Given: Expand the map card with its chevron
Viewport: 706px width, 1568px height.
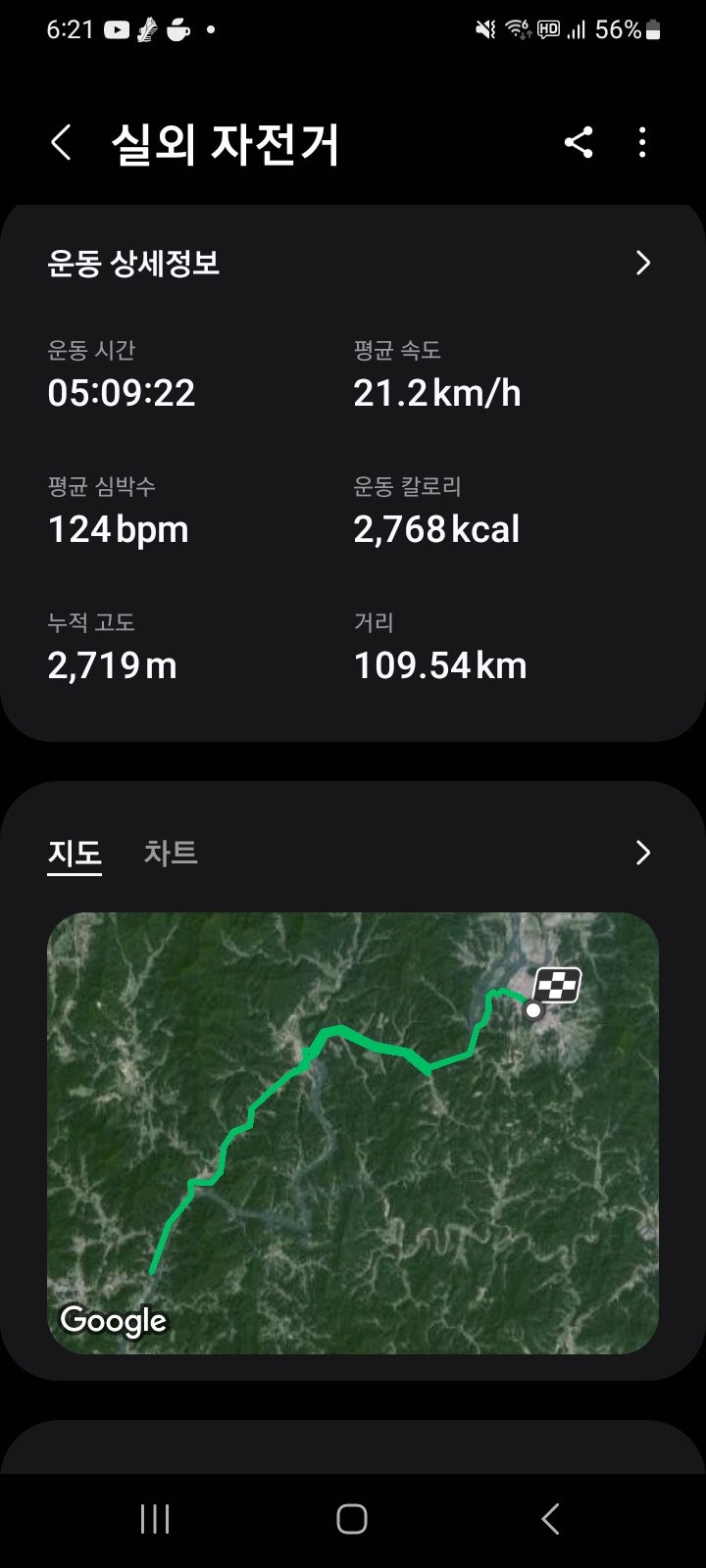Looking at the screenshot, I should tap(643, 853).
